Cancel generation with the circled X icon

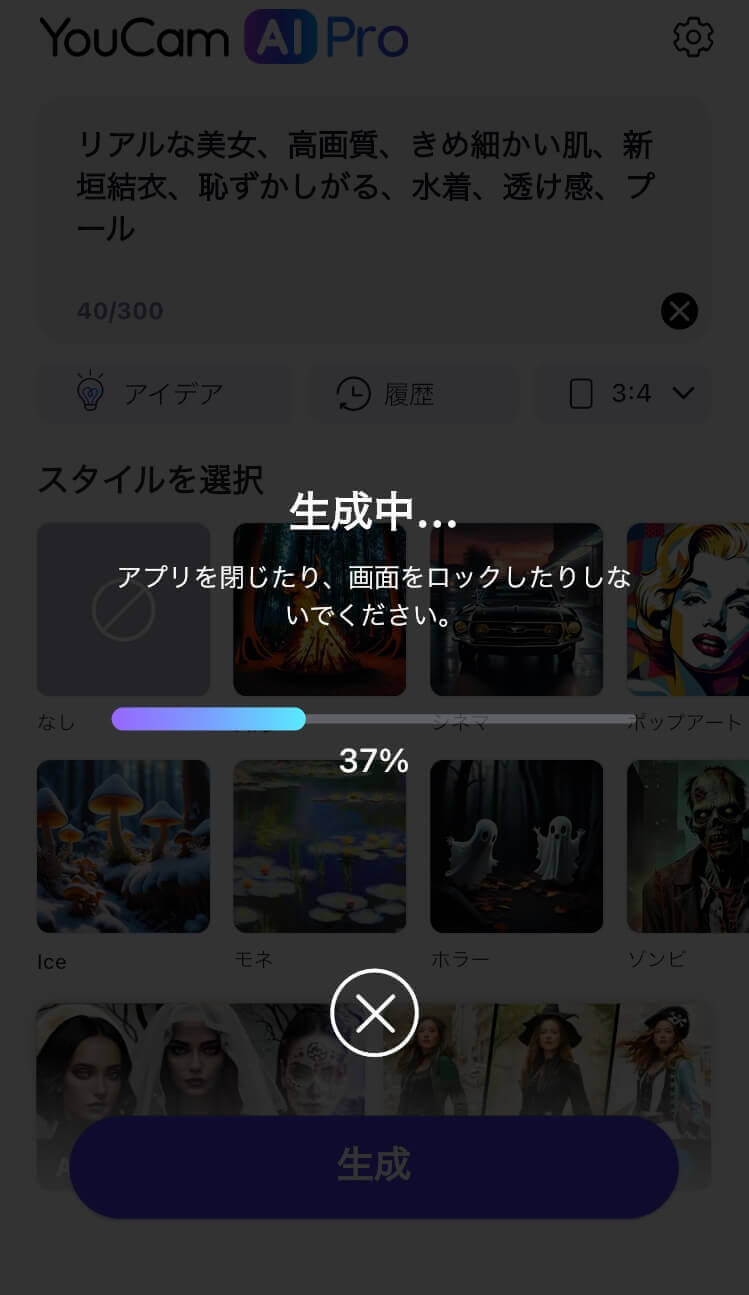[x=374, y=1013]
